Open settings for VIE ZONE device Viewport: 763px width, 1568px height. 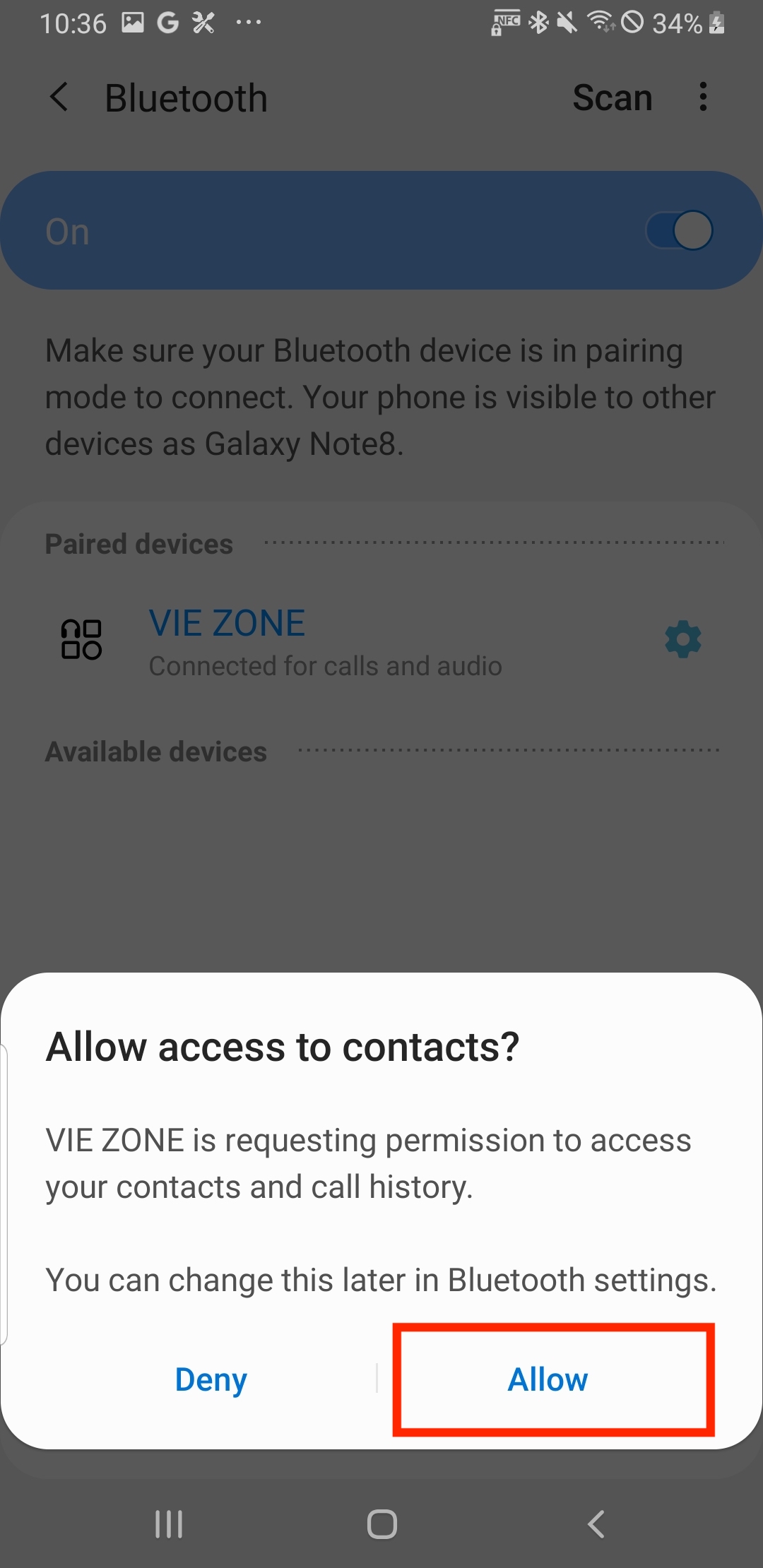682,640
